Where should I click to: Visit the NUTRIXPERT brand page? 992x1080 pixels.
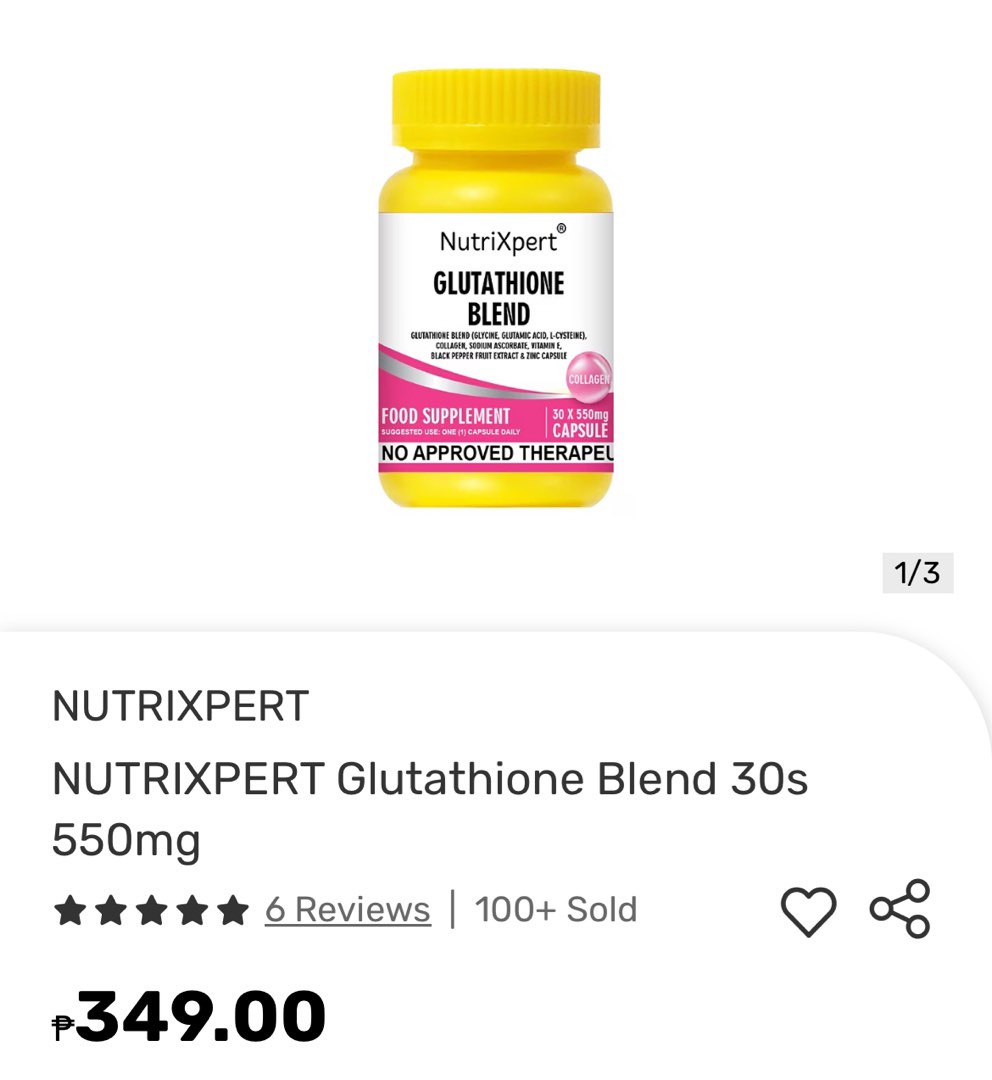[180, 705]
